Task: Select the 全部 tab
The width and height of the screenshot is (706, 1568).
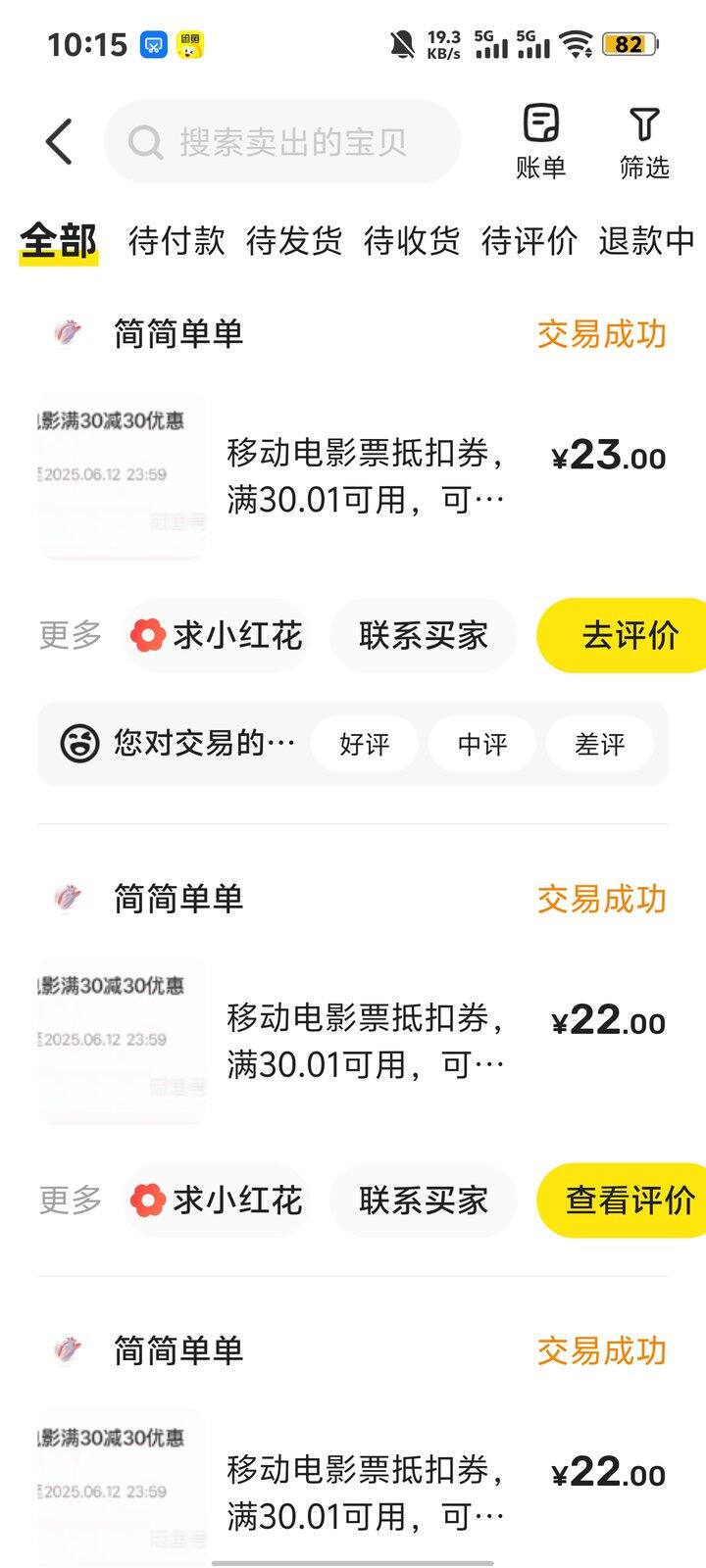Action: point(59,240)
